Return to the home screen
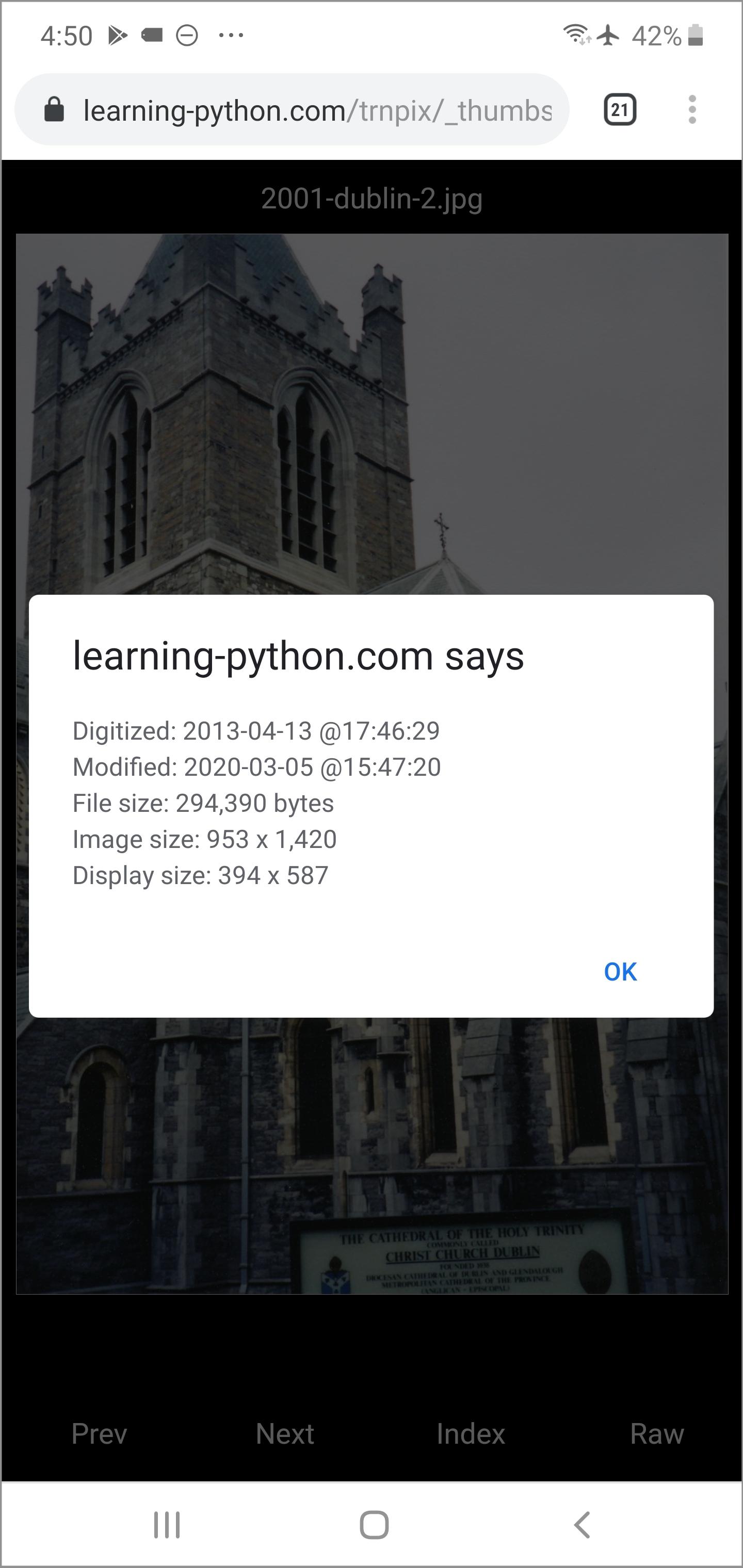The image size is (743, 1568). 374,1525
